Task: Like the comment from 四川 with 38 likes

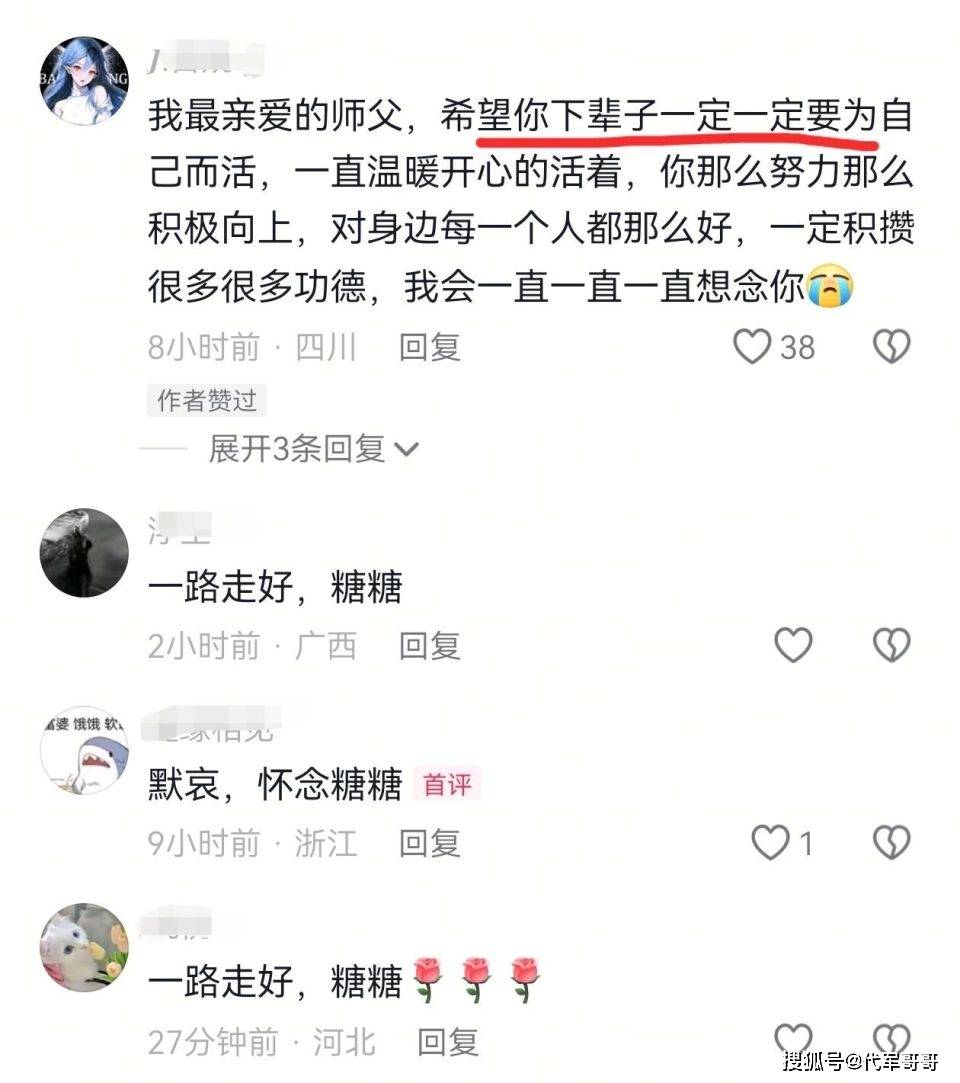Action: 753,347
